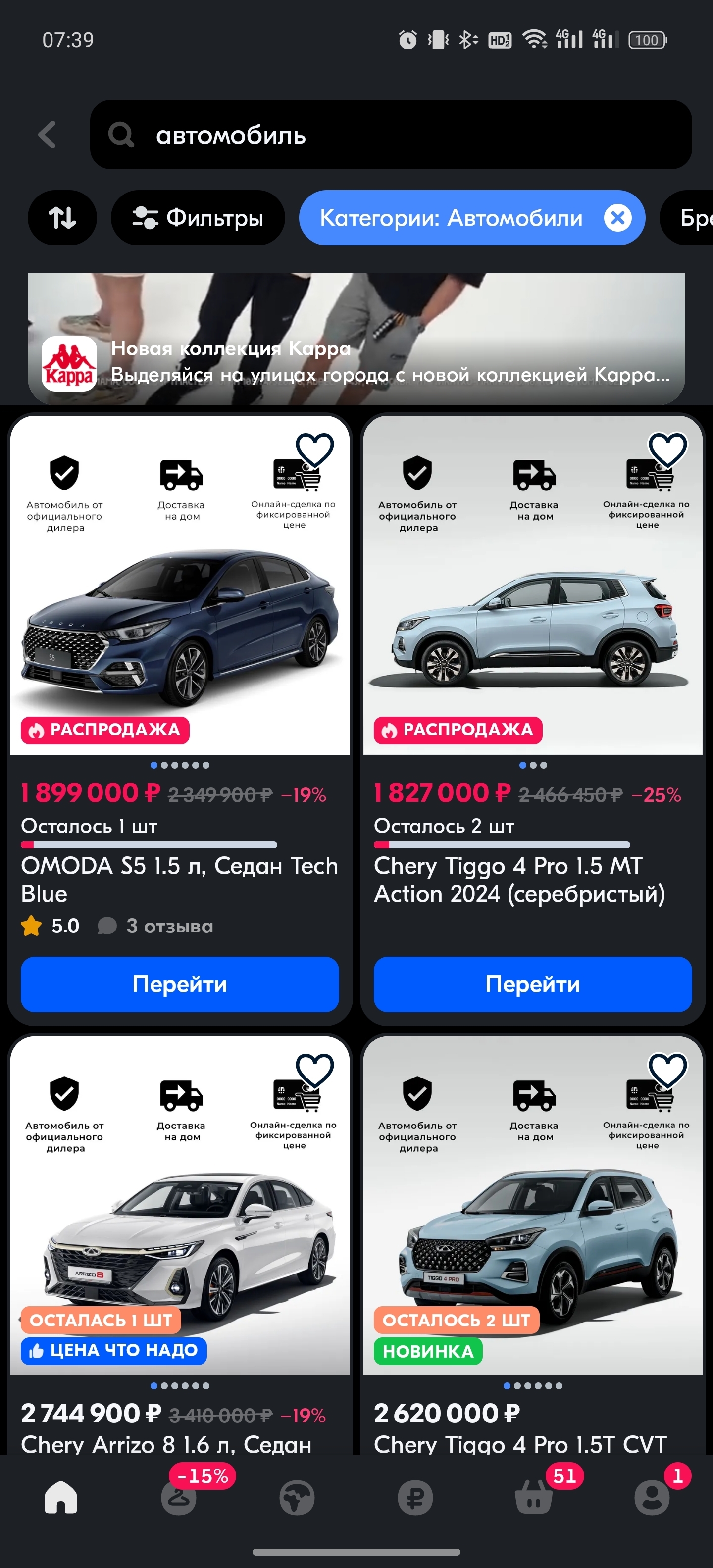
Task: Go back from search results
Action: (x=48, y=135)
